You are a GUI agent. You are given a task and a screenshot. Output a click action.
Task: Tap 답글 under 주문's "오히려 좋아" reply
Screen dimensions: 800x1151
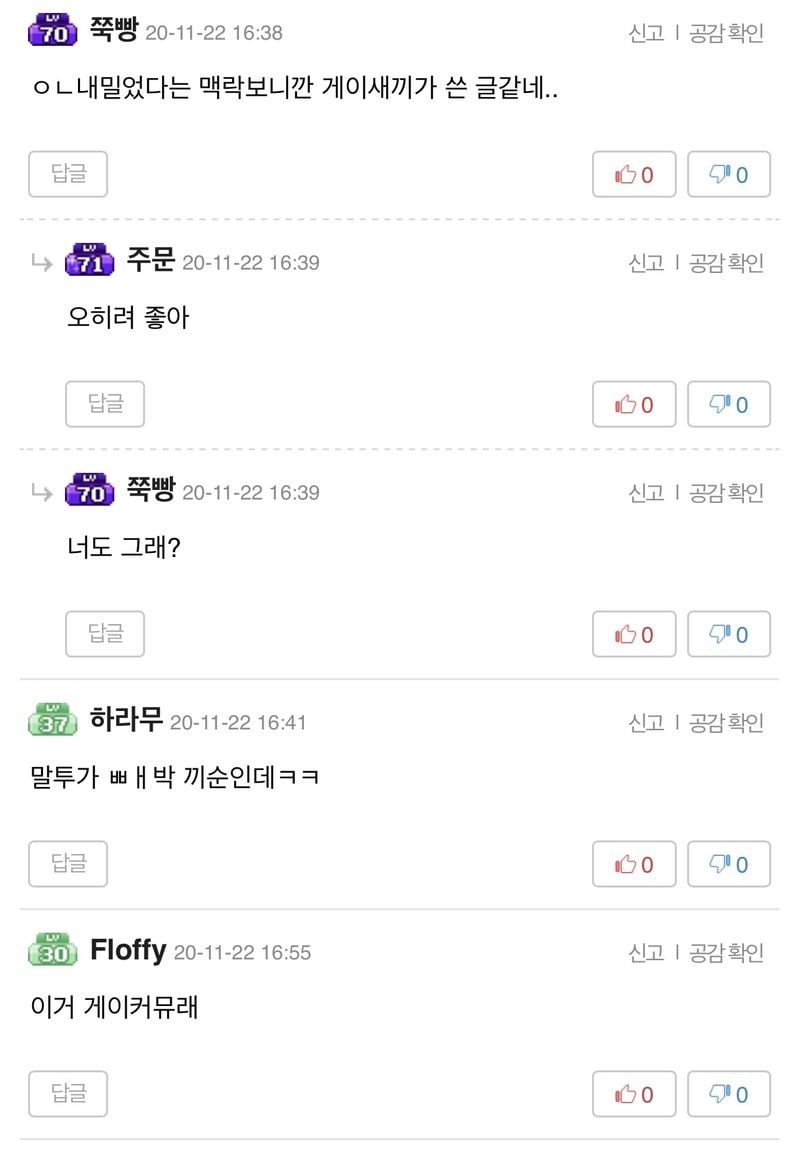105,404
